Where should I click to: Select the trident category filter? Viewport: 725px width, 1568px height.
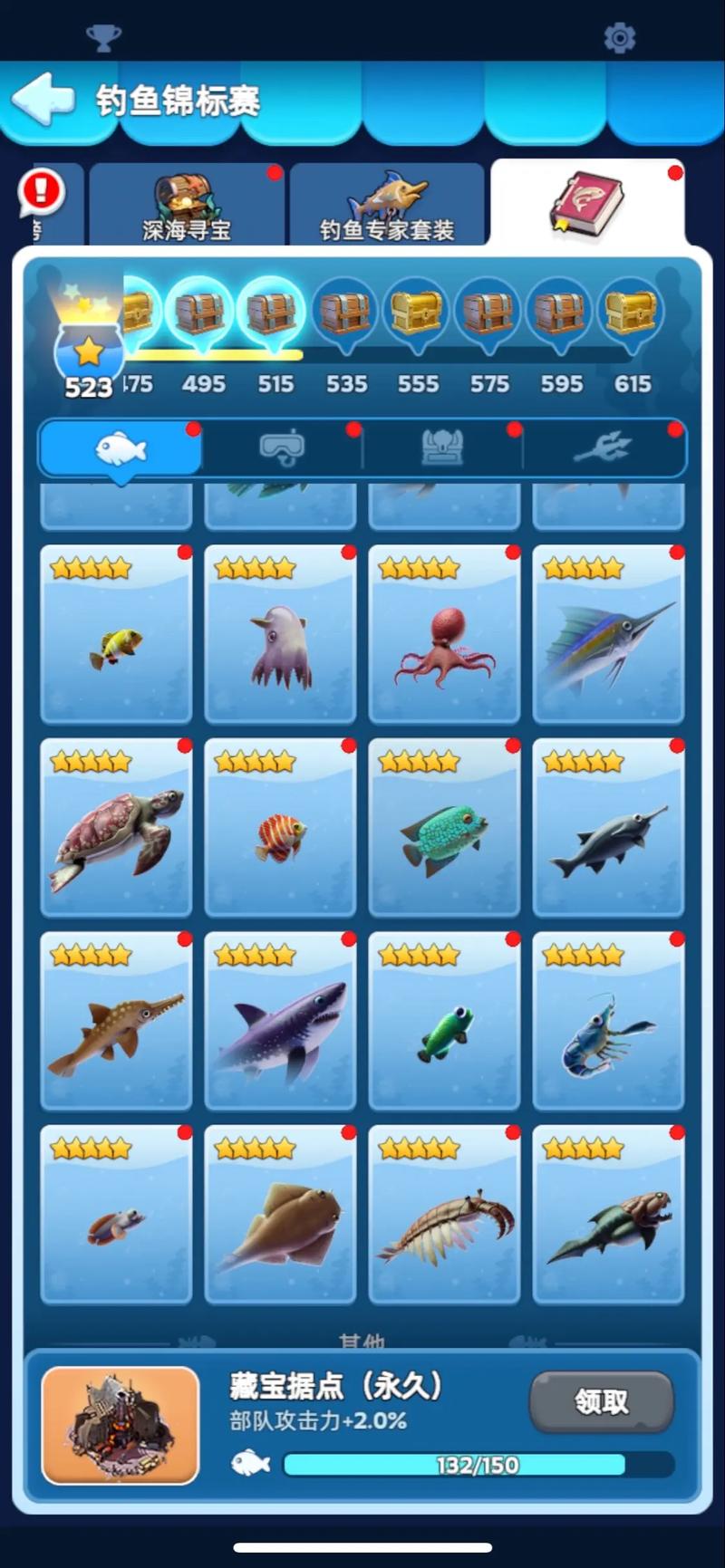605,447
